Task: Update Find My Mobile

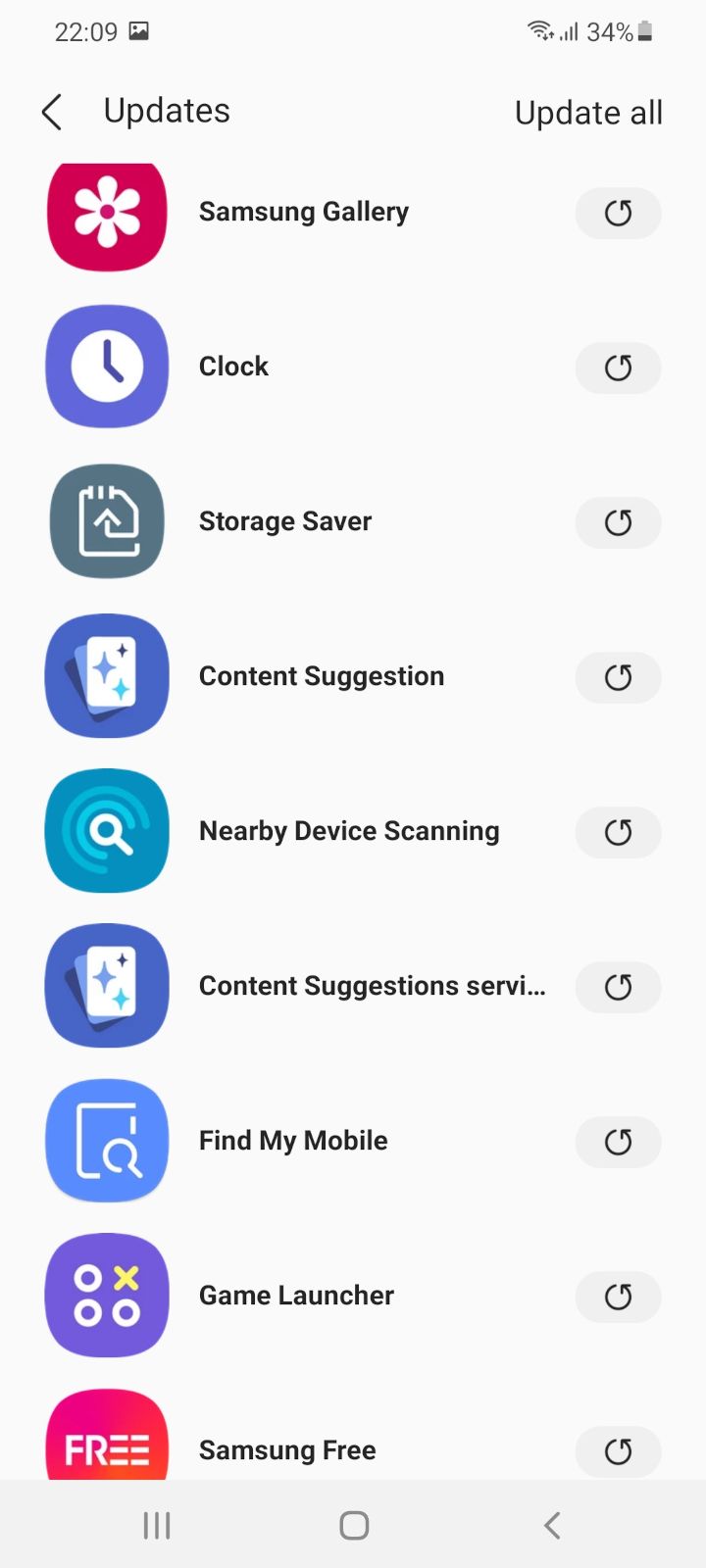Action: (x=618, y=1142)
